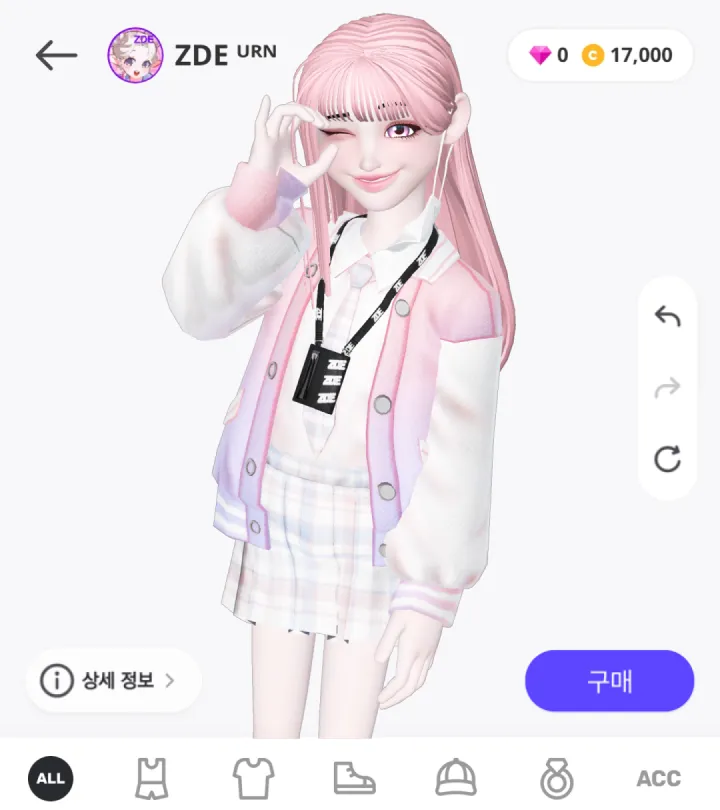
Task: Switch to the ACC tab
Action: [x=658, y=777]
